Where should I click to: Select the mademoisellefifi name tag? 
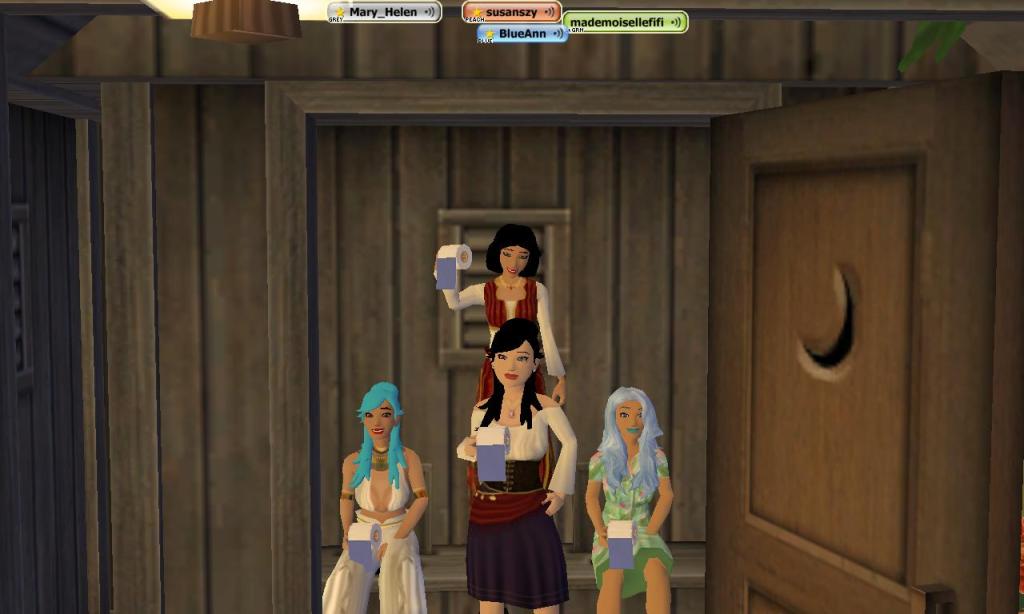625,22
